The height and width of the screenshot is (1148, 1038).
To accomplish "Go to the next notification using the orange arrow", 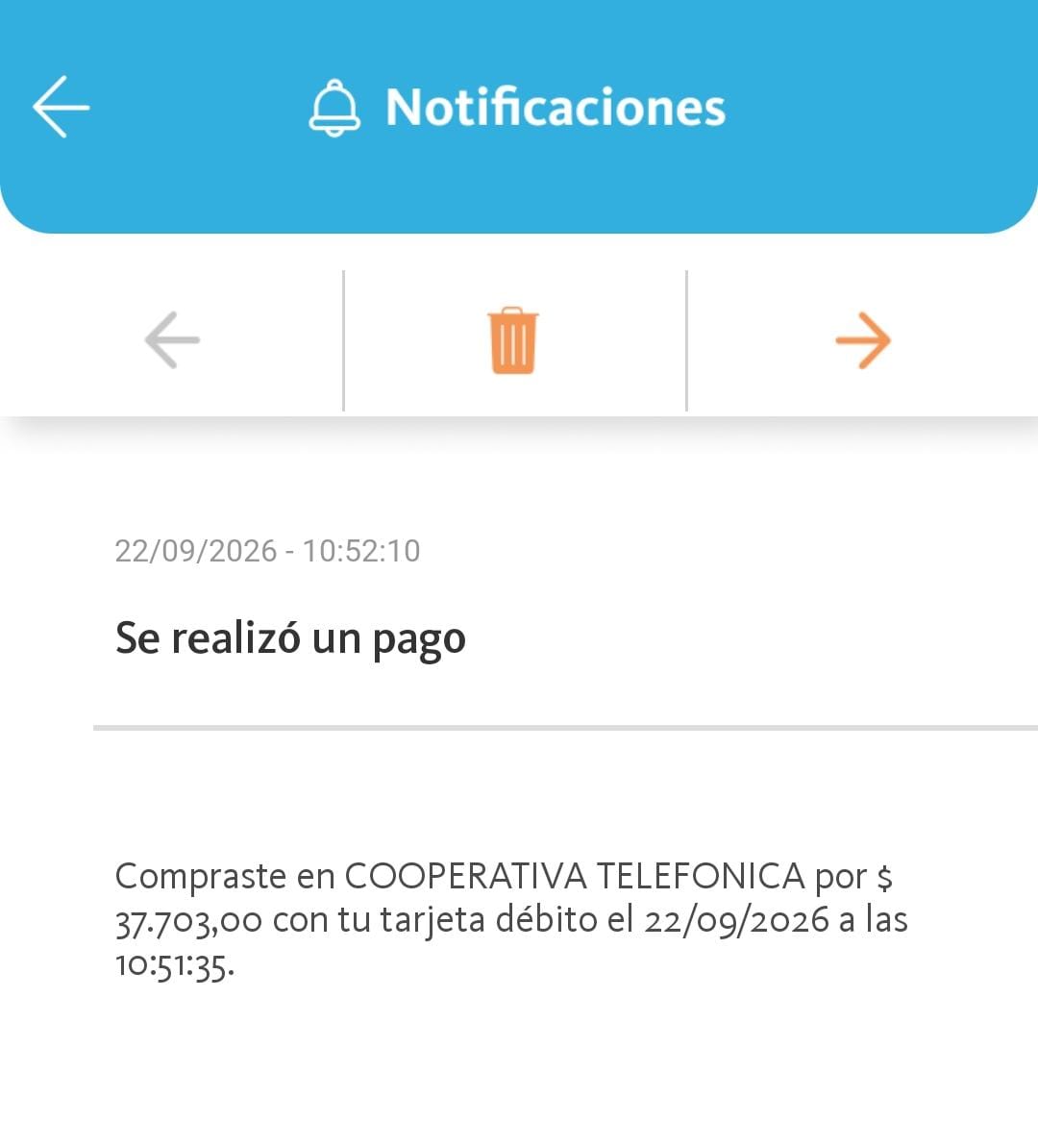I will (863, 340).
